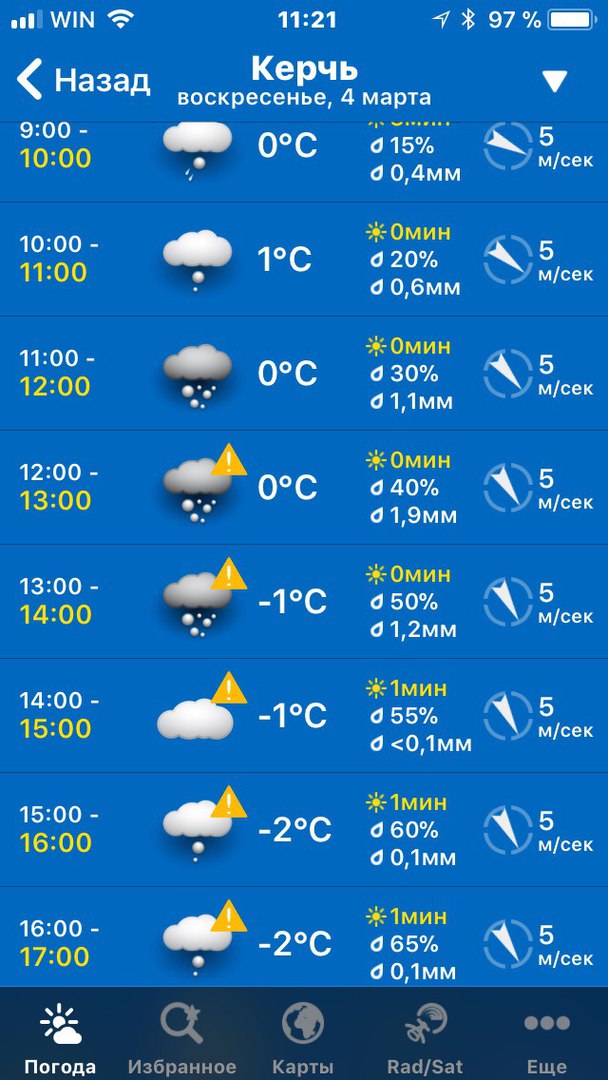
Task: Open the 10:00 - 11:00 forecast row
Action: click(304, 259)
